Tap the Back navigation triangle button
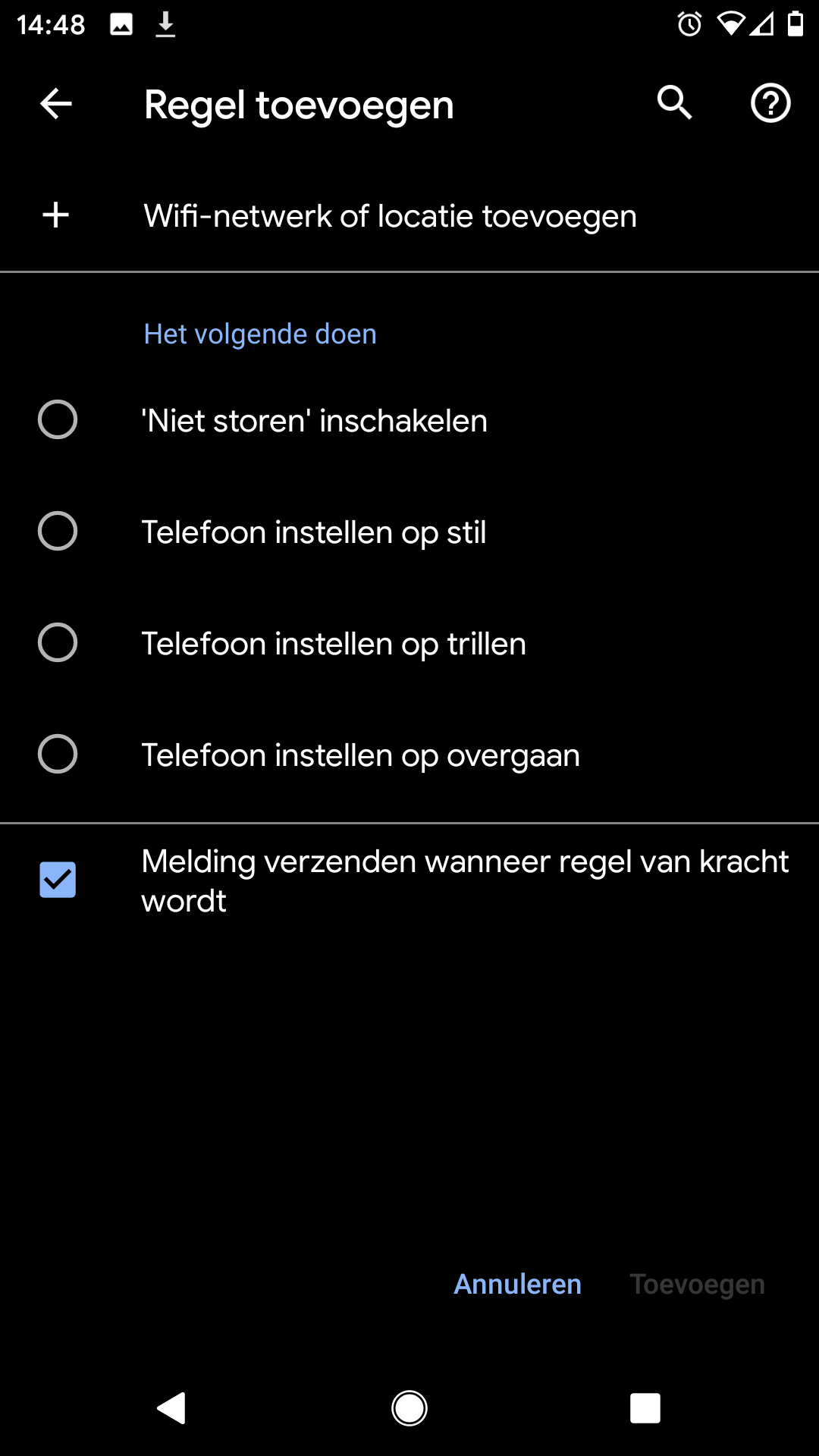Image resolution: width=819 pixels, height=1456 pixels. tap(173, 1407)
